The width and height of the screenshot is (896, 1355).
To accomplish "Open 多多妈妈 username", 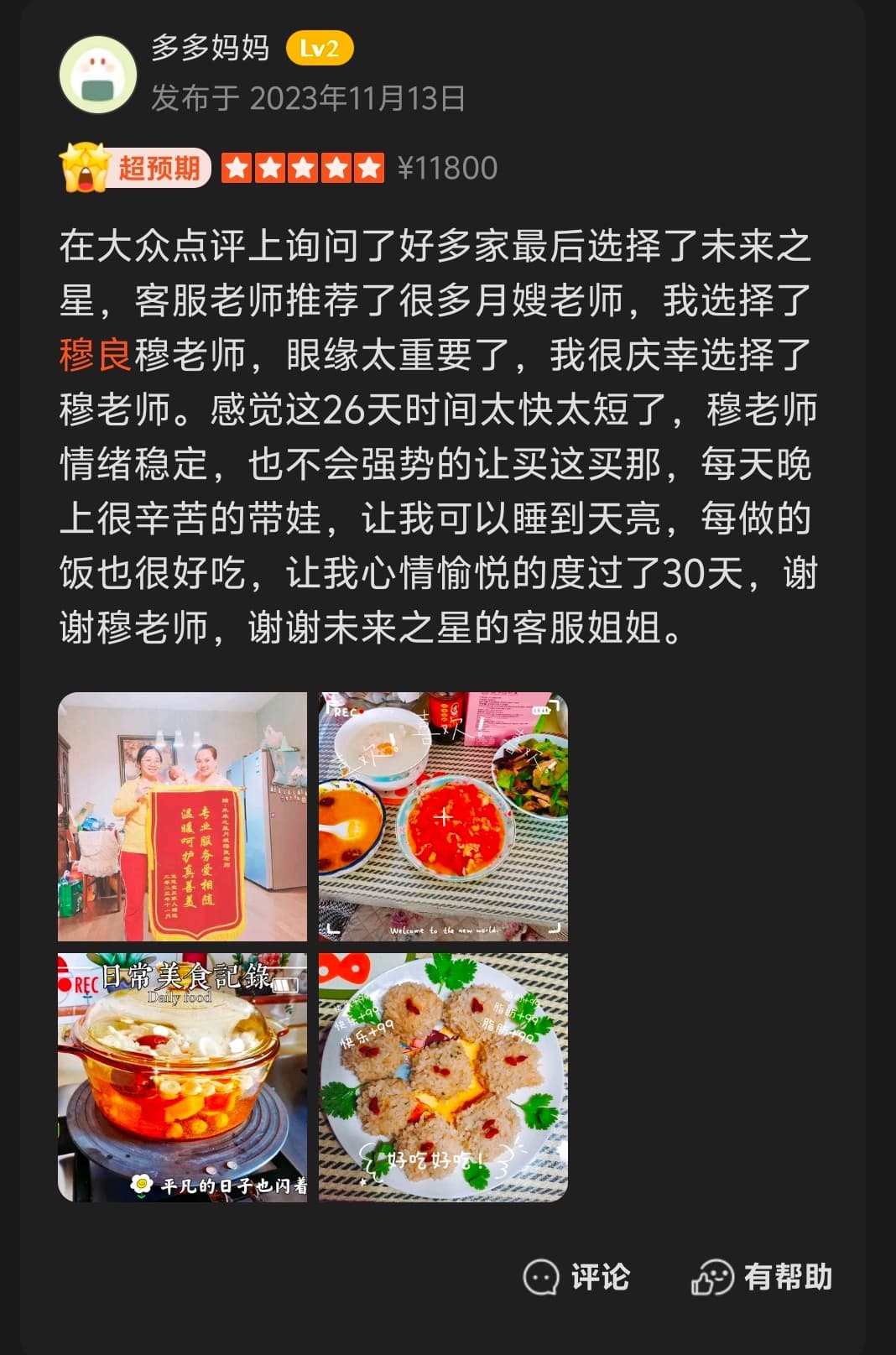I will [x=210, y=49].
